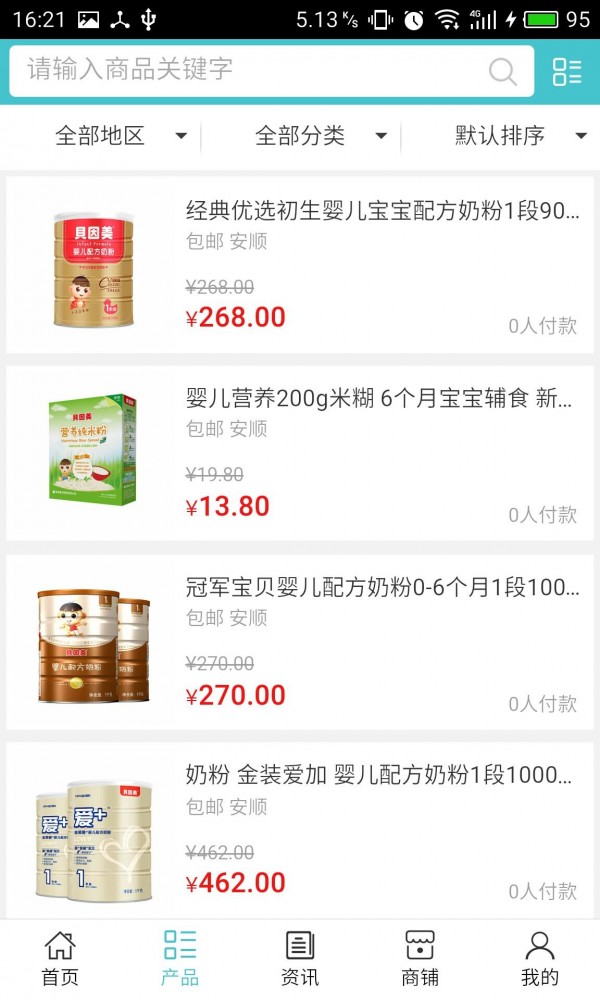Open the 经典优选初生婴儿宝宝配方奶粉 product
The width and height of the screenshot is (600, 1000).
[382, 212]
